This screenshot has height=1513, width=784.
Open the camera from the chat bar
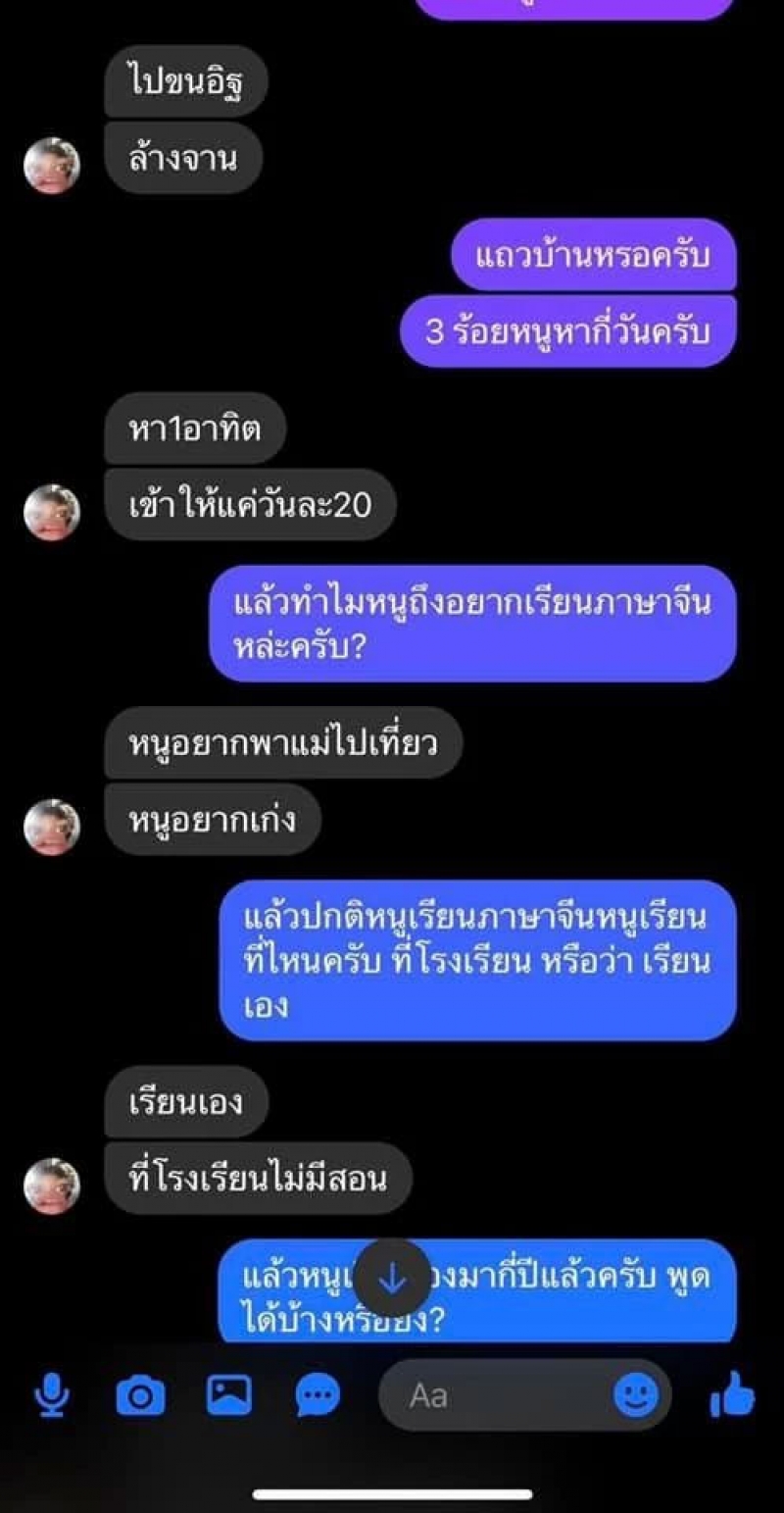pyautogui.click(x=140, y=1394)
